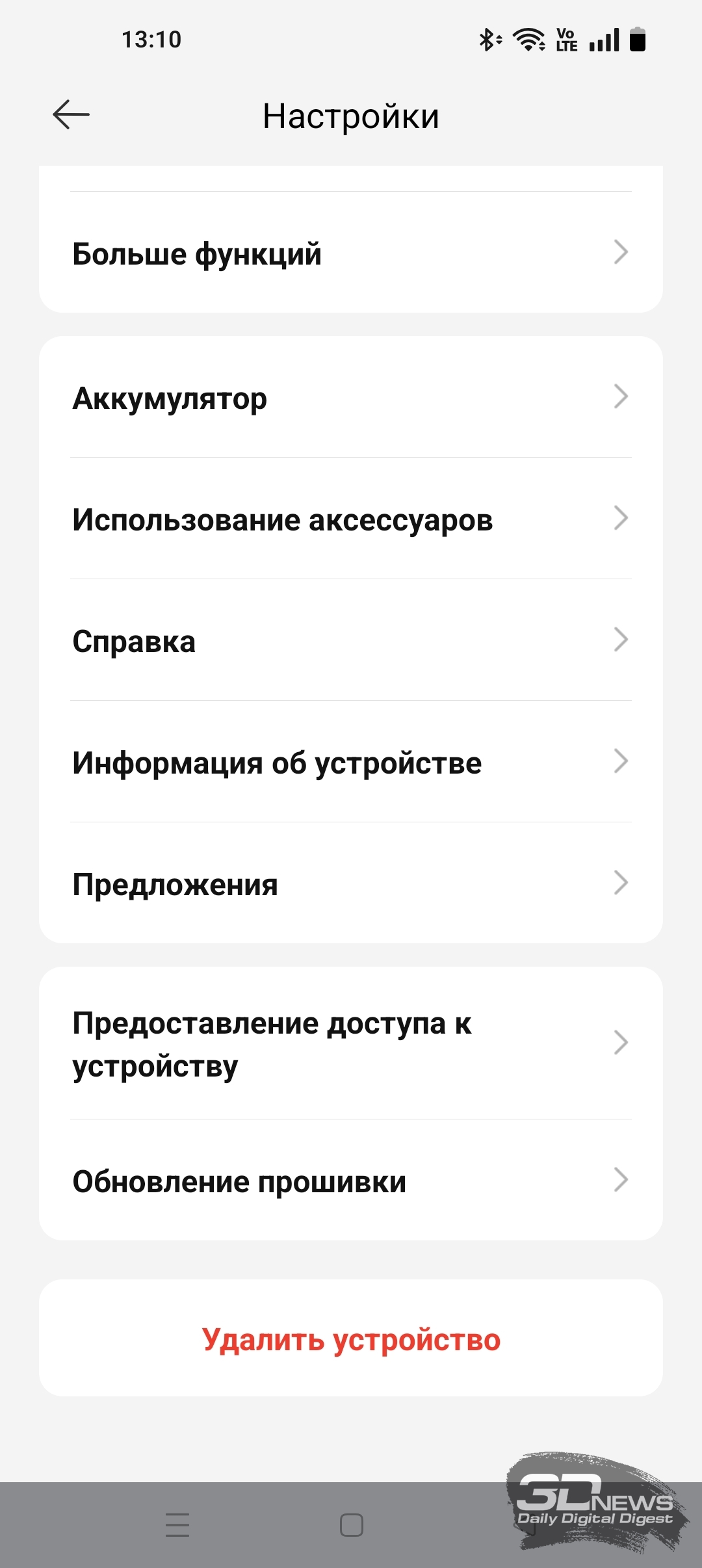View Информация об устройстве
Screen dimensions: 702x1568
(x=351, y=762)
